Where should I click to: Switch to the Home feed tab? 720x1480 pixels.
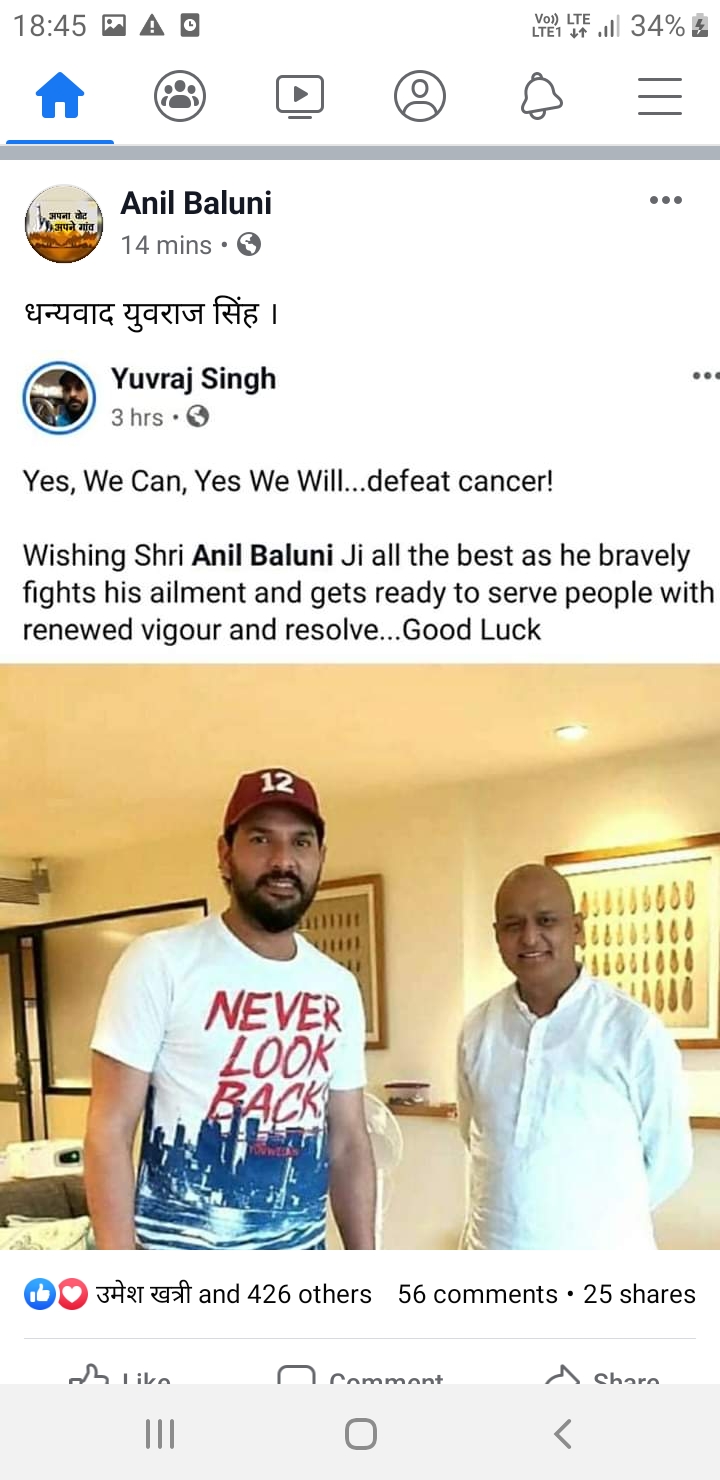coord(60,98)
